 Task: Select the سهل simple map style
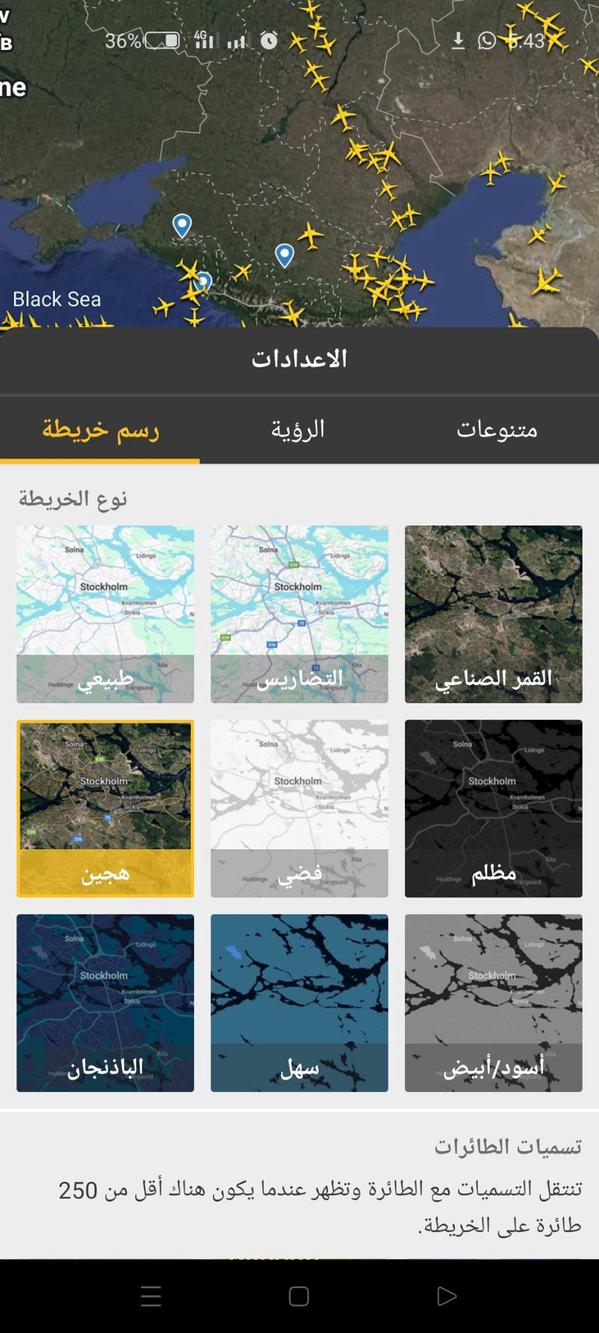(299, 1003)
